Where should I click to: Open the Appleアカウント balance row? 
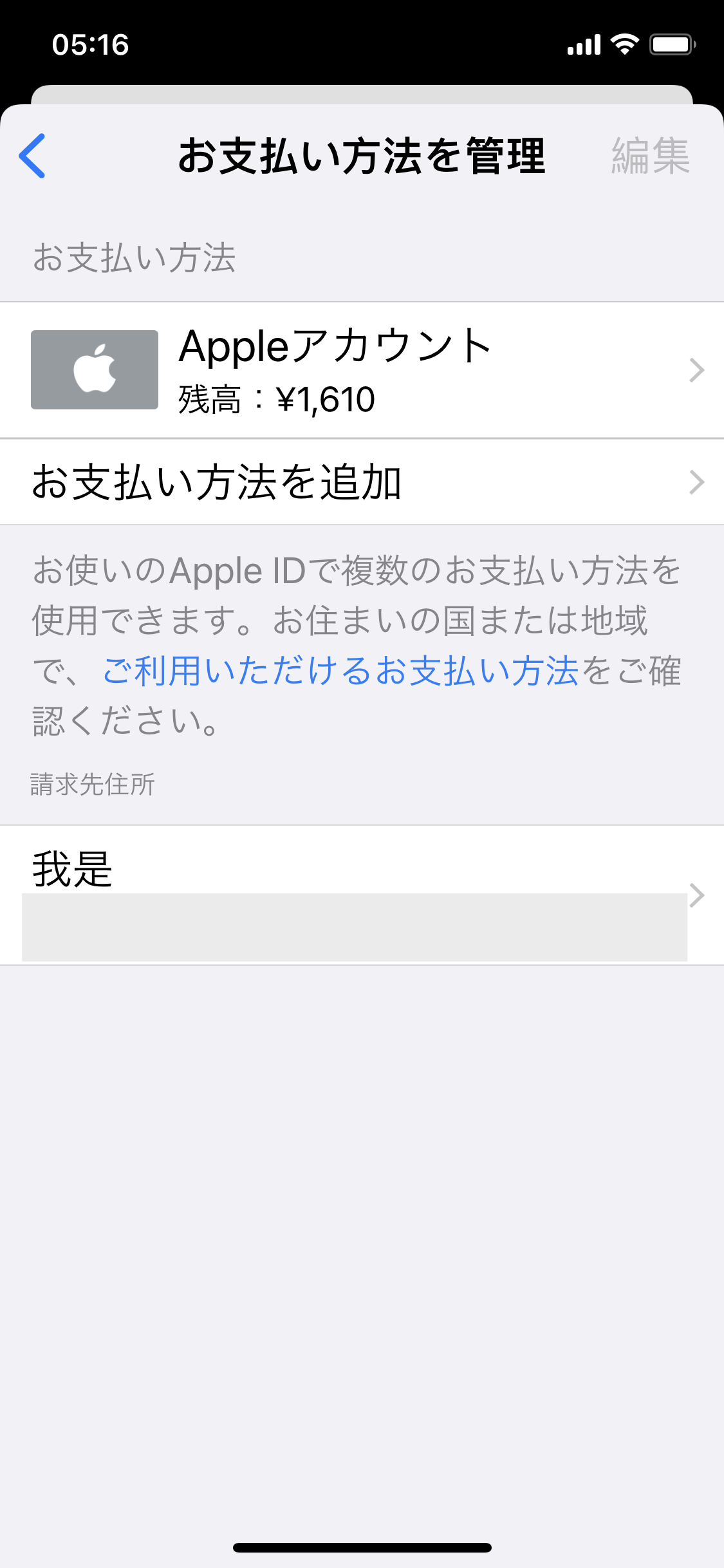362,370
